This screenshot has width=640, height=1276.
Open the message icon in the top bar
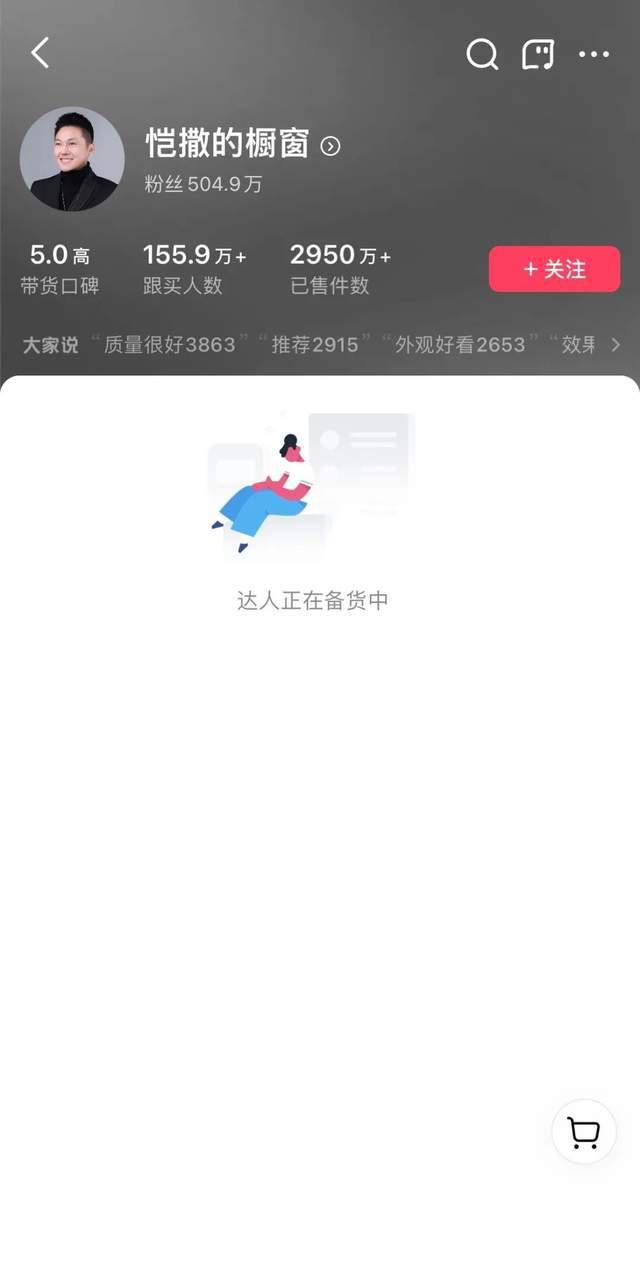click(538, 54)
